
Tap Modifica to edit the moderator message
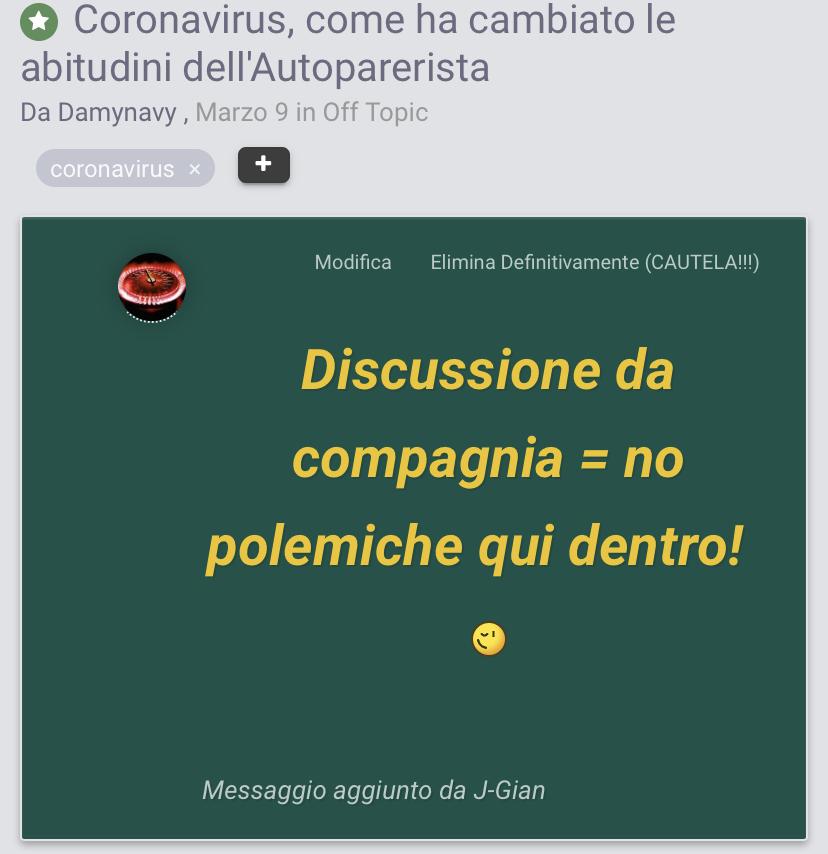[x=353, y=262]
